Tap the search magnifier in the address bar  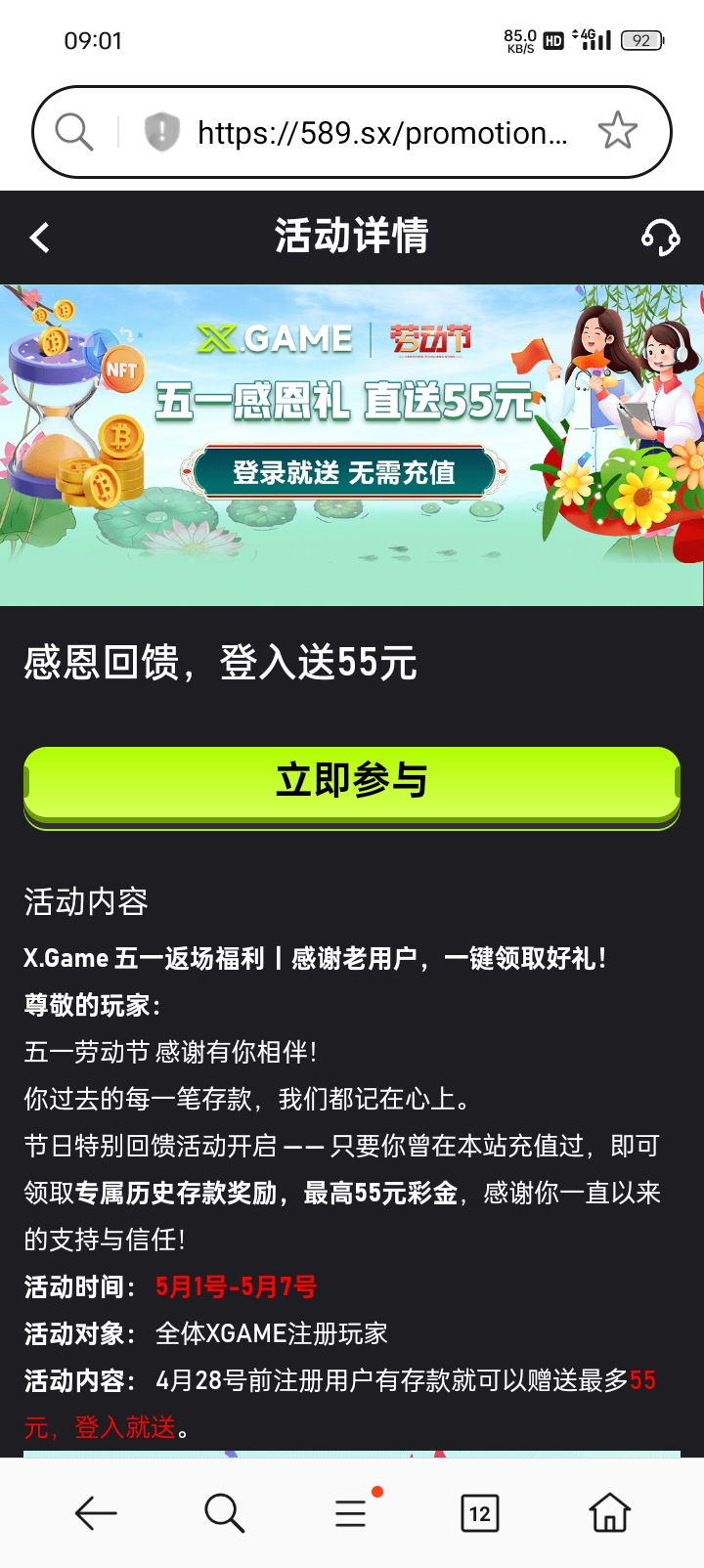74,131
